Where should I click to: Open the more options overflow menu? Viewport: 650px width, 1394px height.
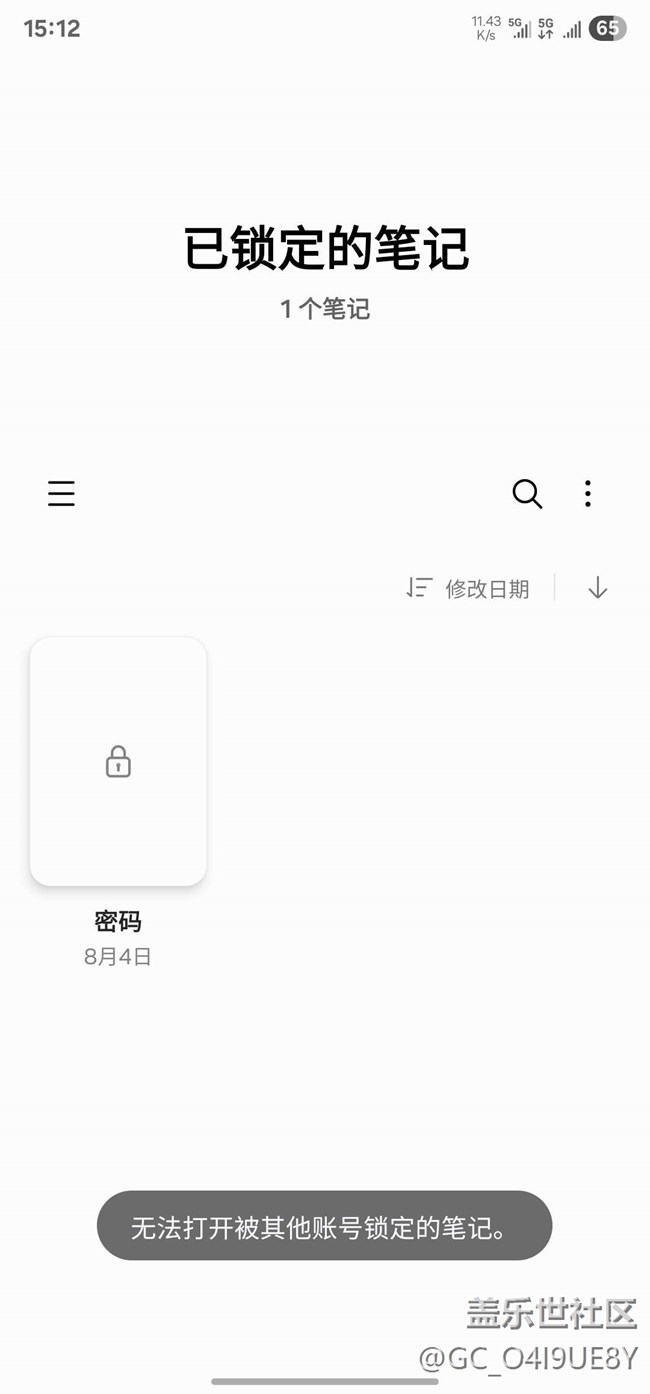(588, 493)
